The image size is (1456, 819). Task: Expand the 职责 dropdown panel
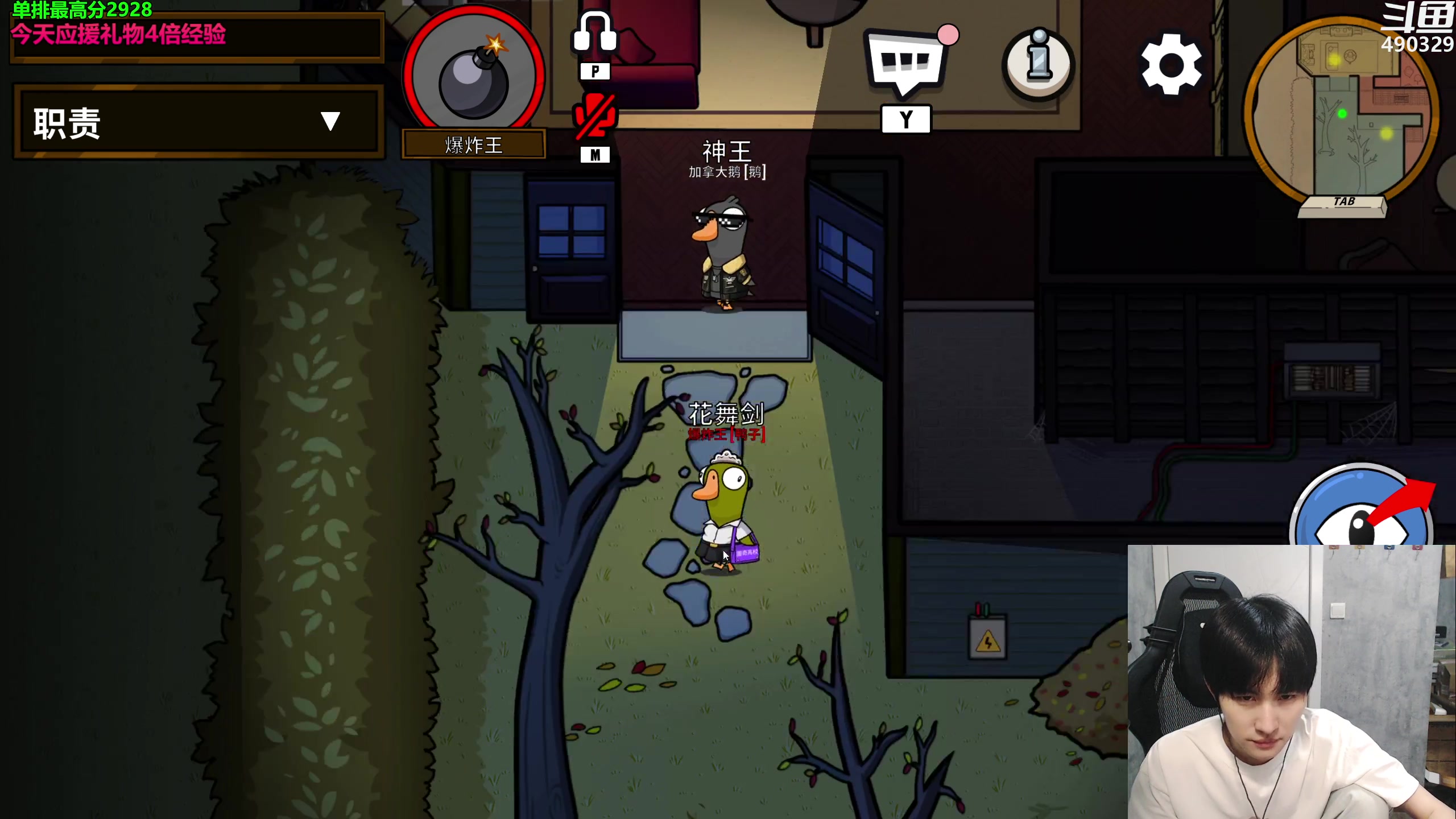(330, 121)
